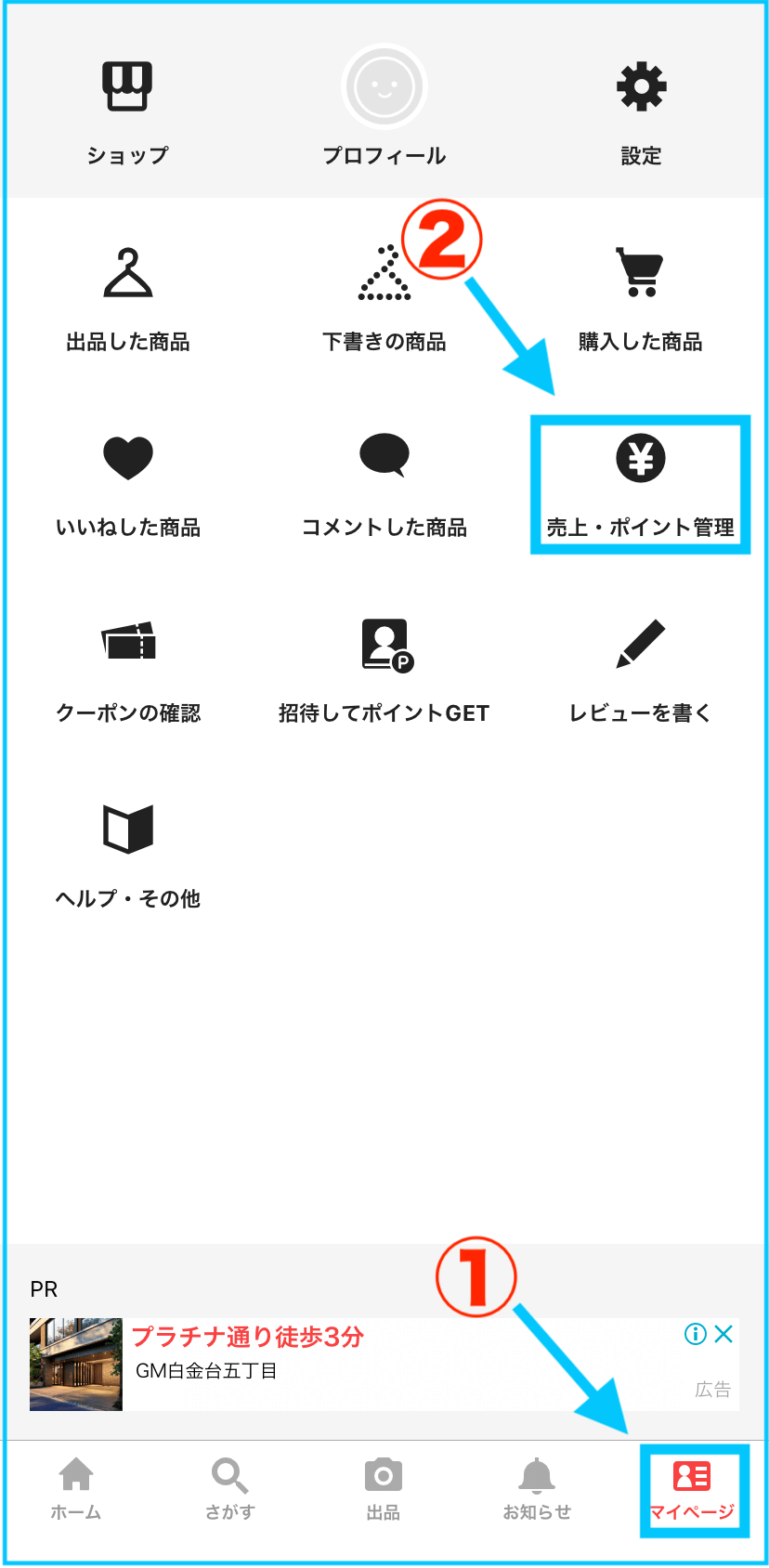
Task: Open the プラチナ通り徒歩3分 ad
Action: click(384, 1364)
